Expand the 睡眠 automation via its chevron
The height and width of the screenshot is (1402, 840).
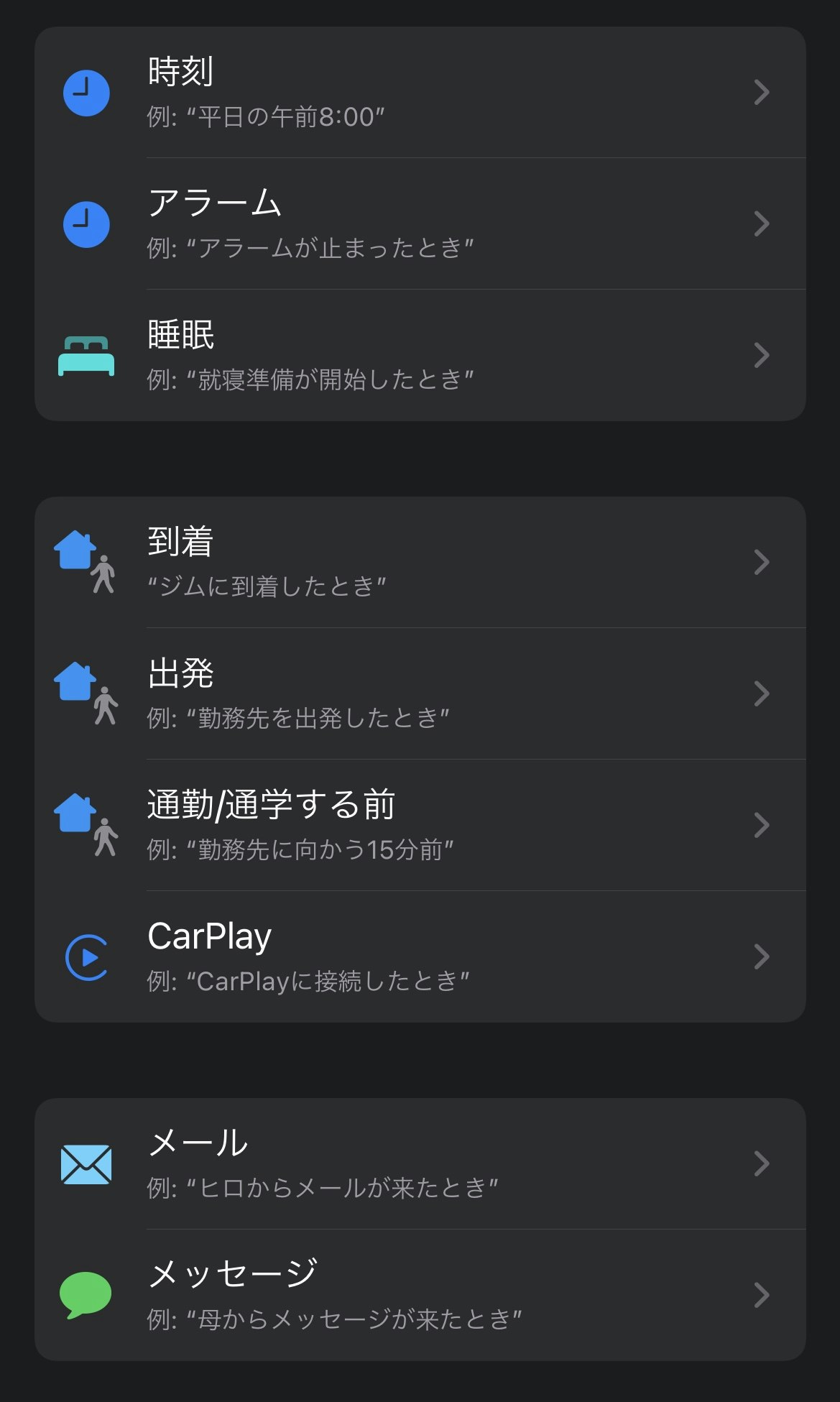[761, 354]
